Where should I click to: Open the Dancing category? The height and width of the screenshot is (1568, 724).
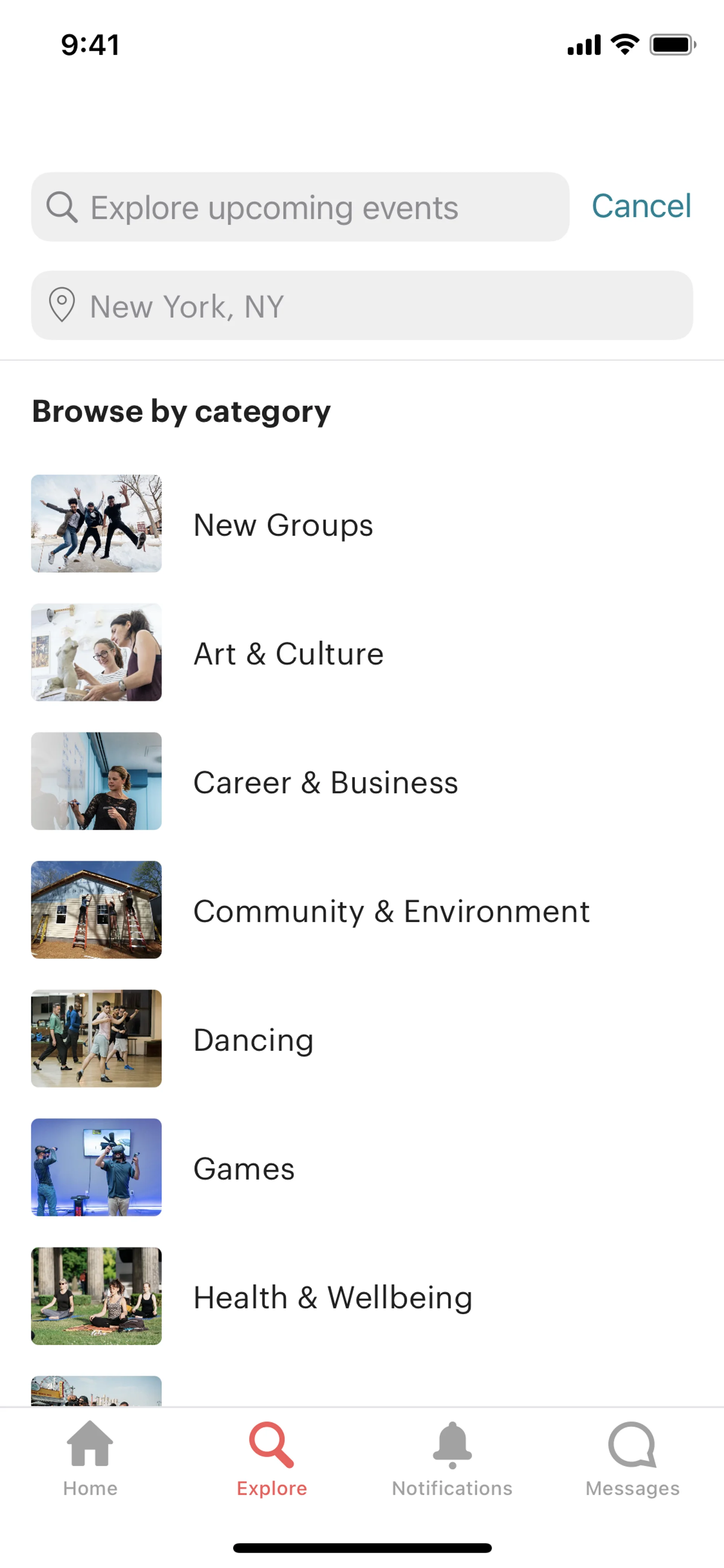coord(253,1040)
